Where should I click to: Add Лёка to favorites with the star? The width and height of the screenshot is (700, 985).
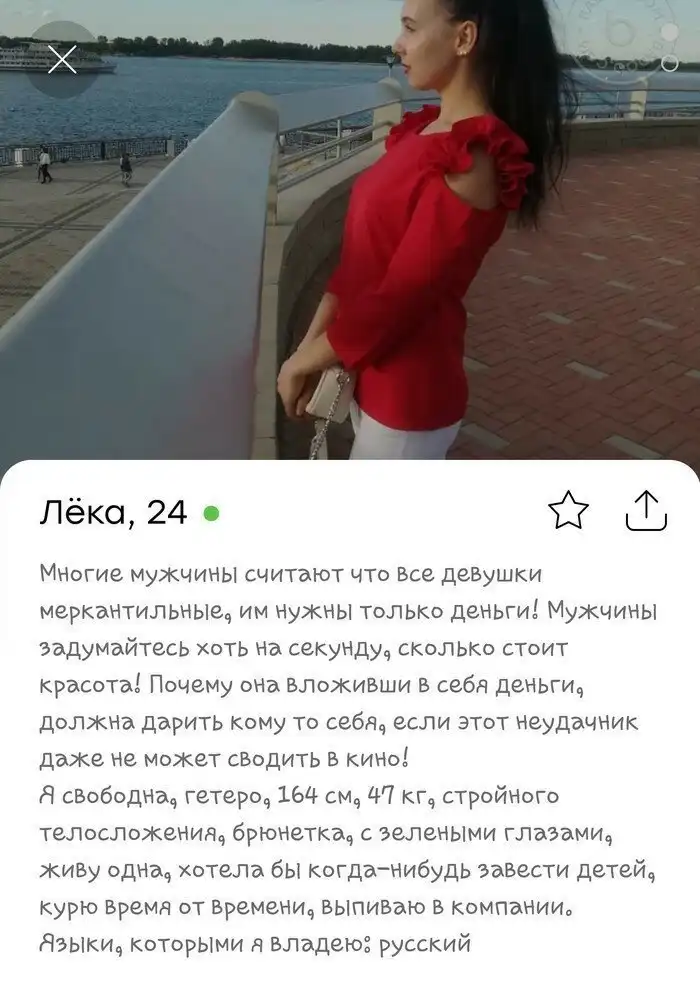570,509
